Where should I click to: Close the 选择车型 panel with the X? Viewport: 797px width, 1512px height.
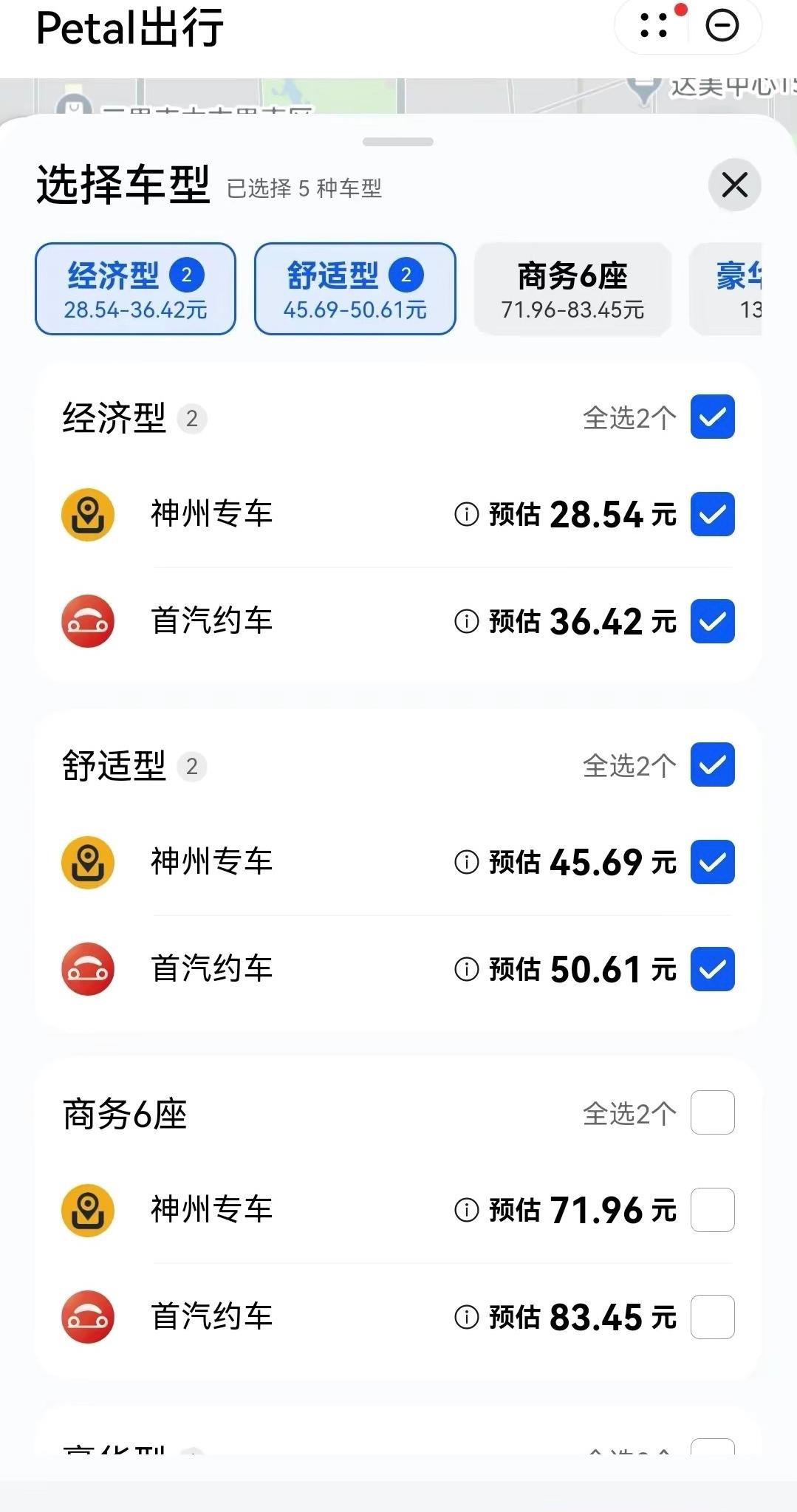coord(734,185)
